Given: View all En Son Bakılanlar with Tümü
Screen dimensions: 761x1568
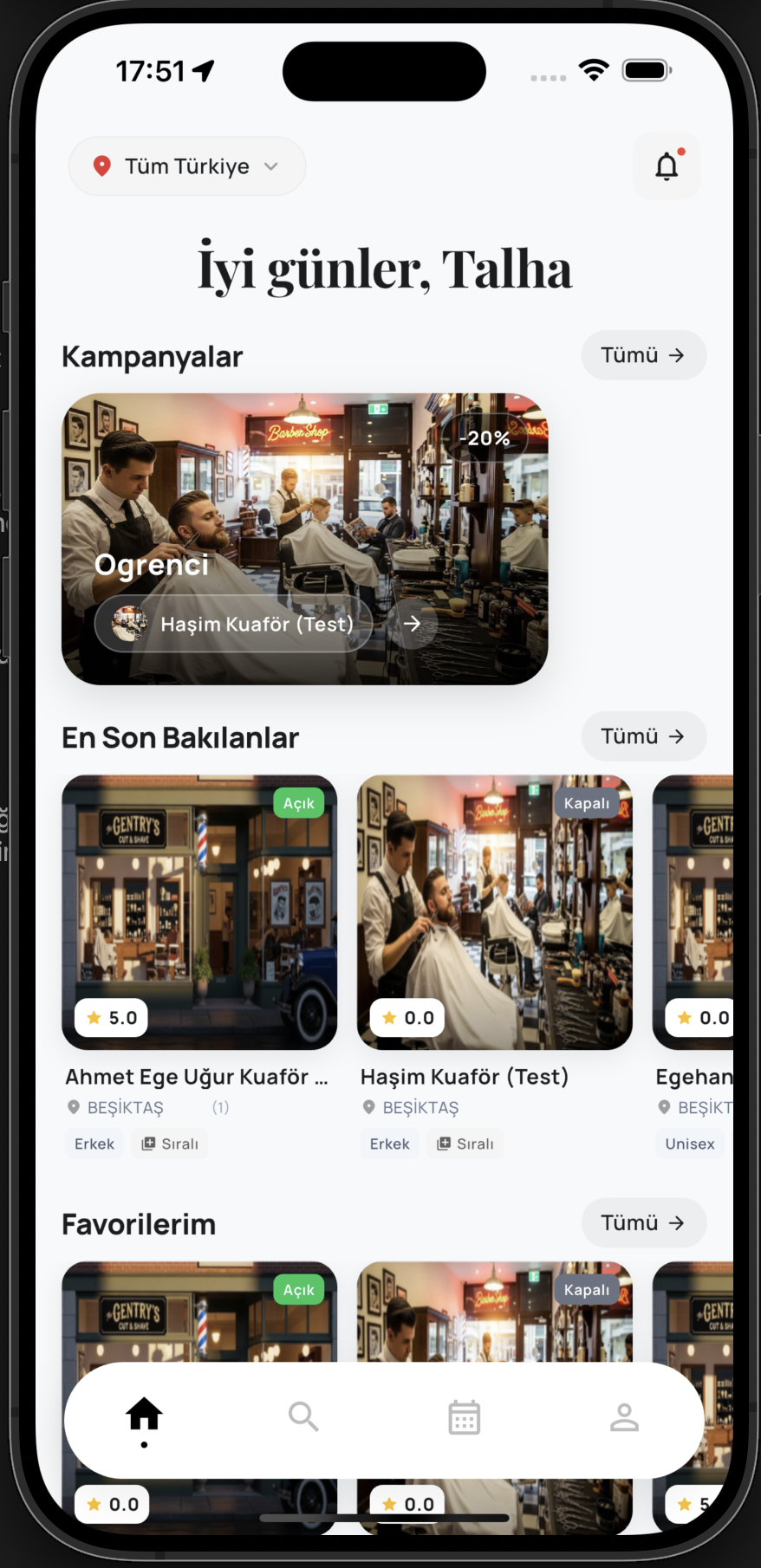Looking at the screenshot, I should pos(643,736).
